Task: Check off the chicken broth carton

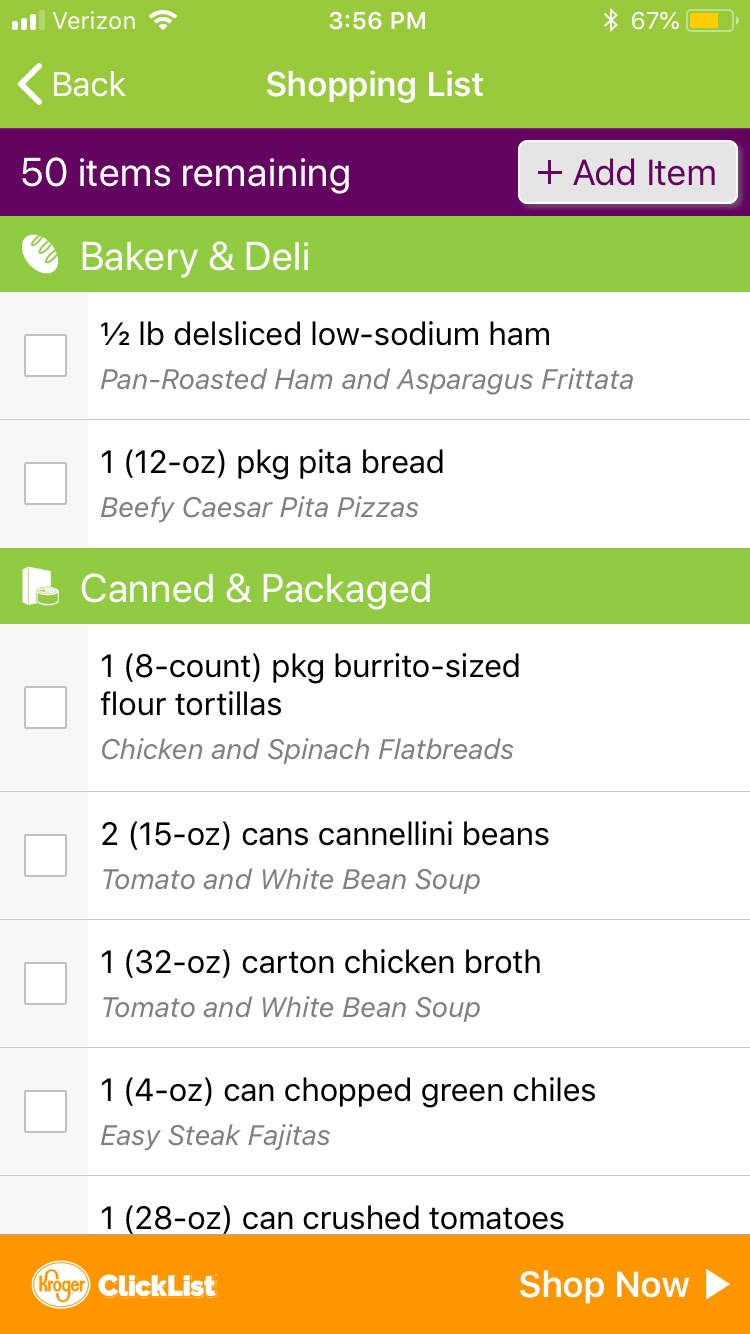Action: point(44,982)
